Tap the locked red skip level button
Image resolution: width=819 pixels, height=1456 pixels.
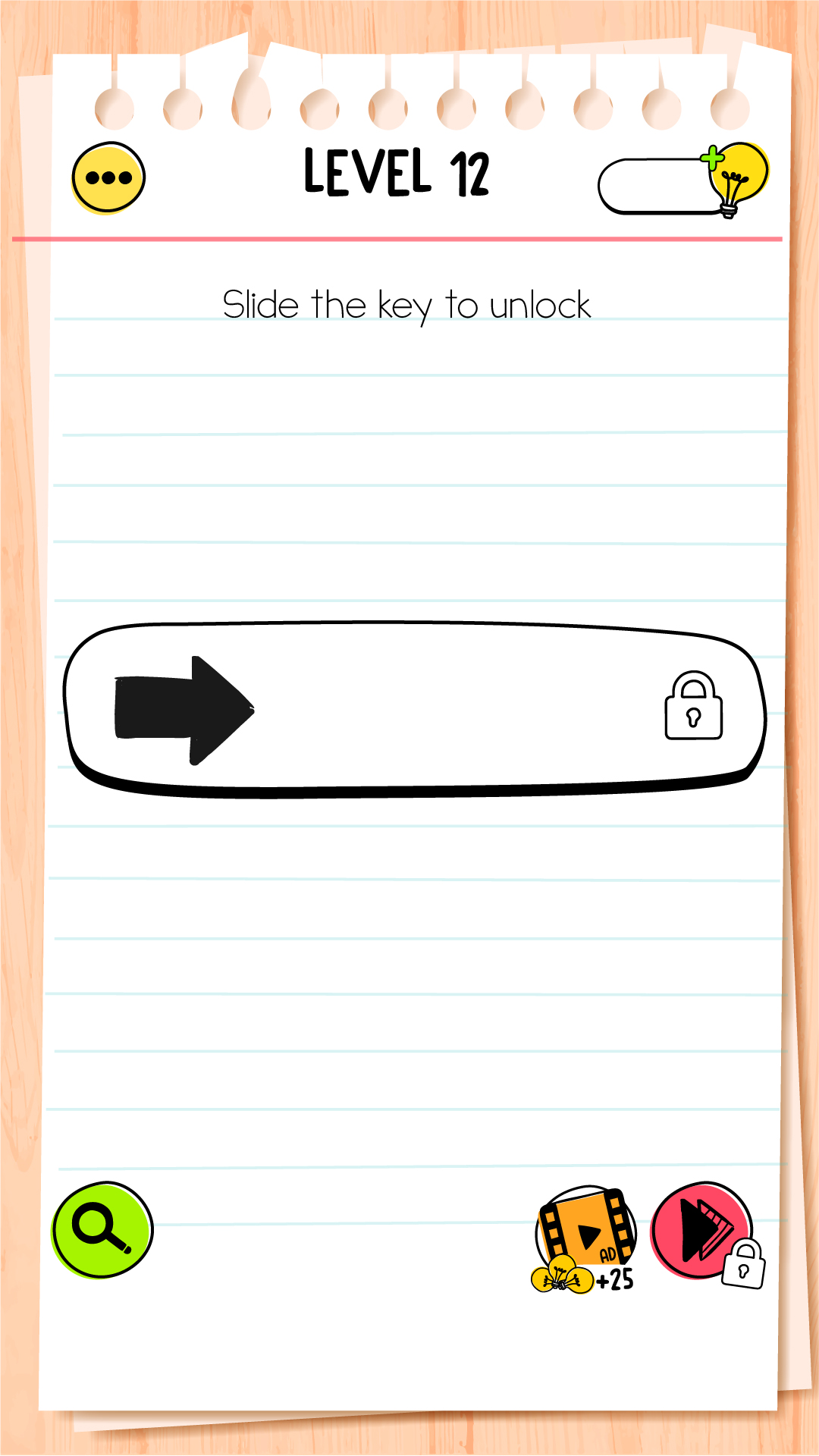(707, 1234)
